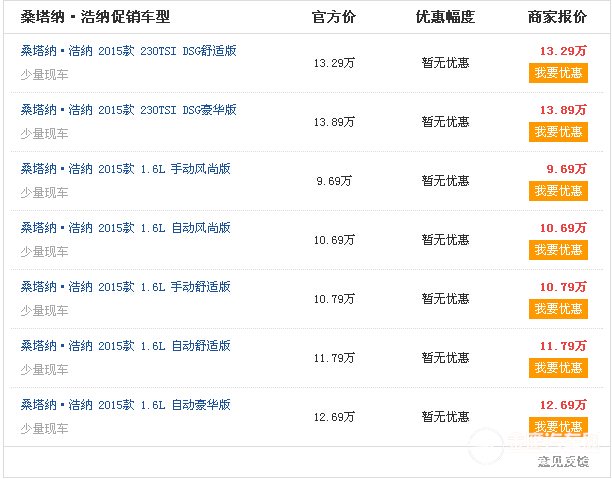View 2015款 1.6L 自动风尚版 details
Screen dimensions: 612x479
click(x=125, y=228)
